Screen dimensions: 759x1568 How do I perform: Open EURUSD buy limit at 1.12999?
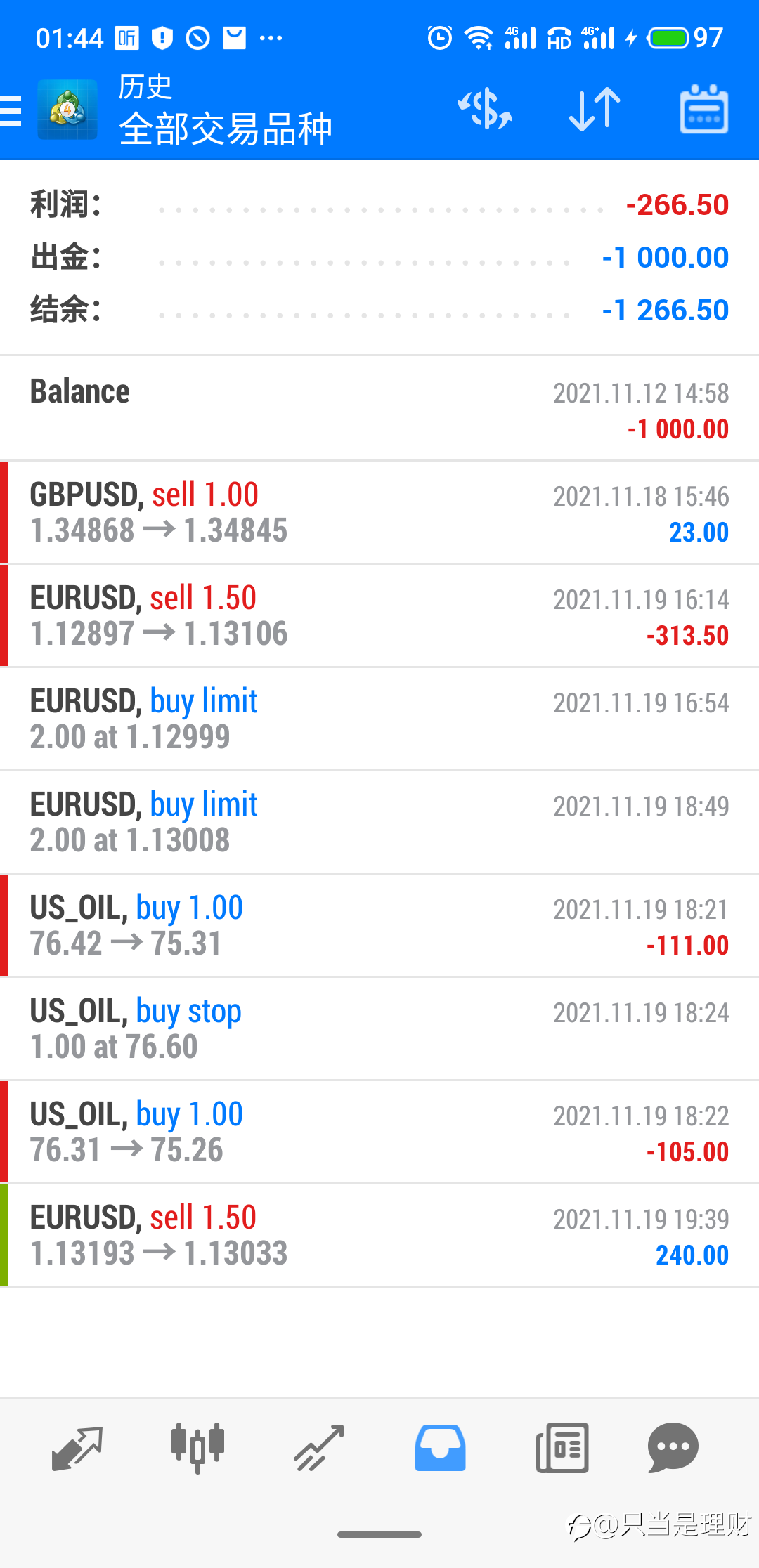(379, 719)
